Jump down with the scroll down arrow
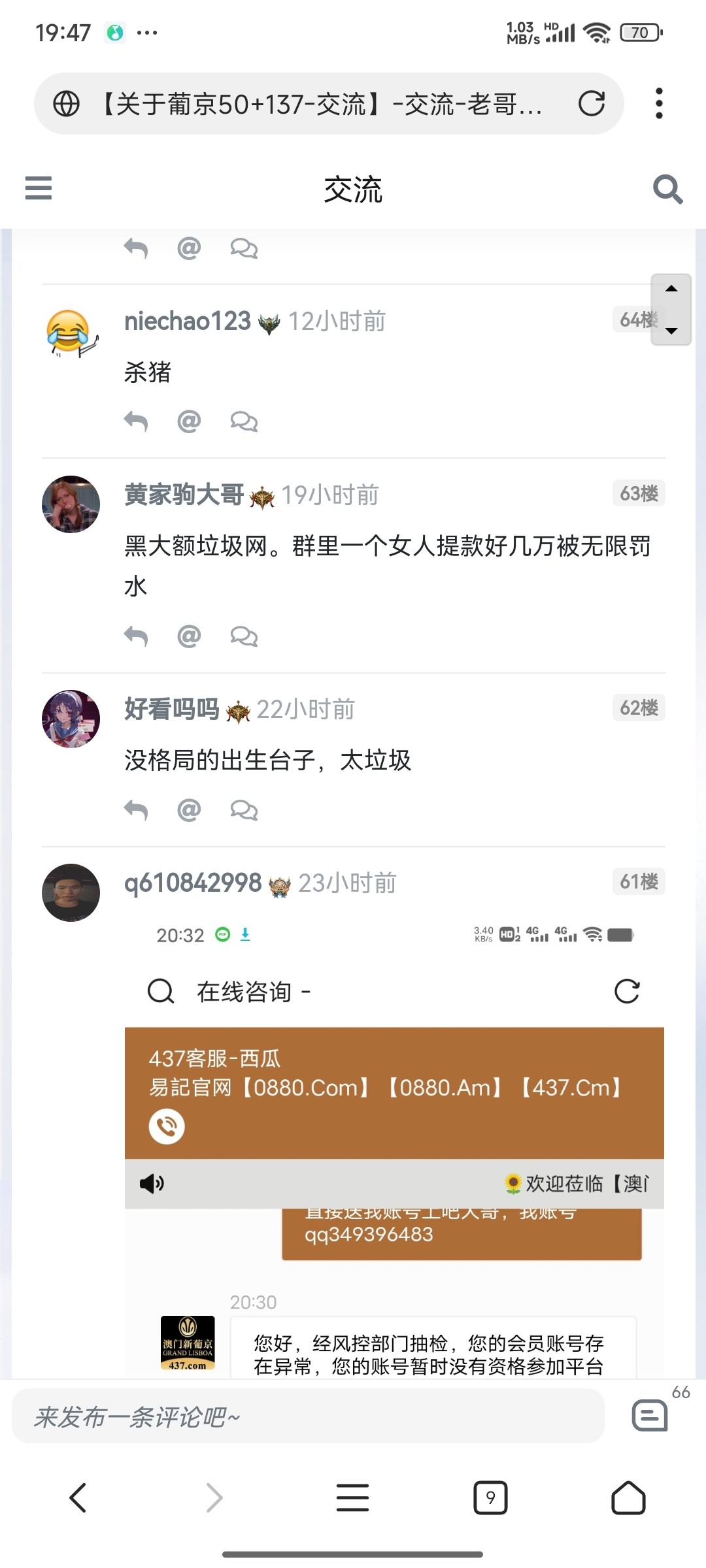The width and height of the screenshot is (706, 1568). [x=671, y=331]
